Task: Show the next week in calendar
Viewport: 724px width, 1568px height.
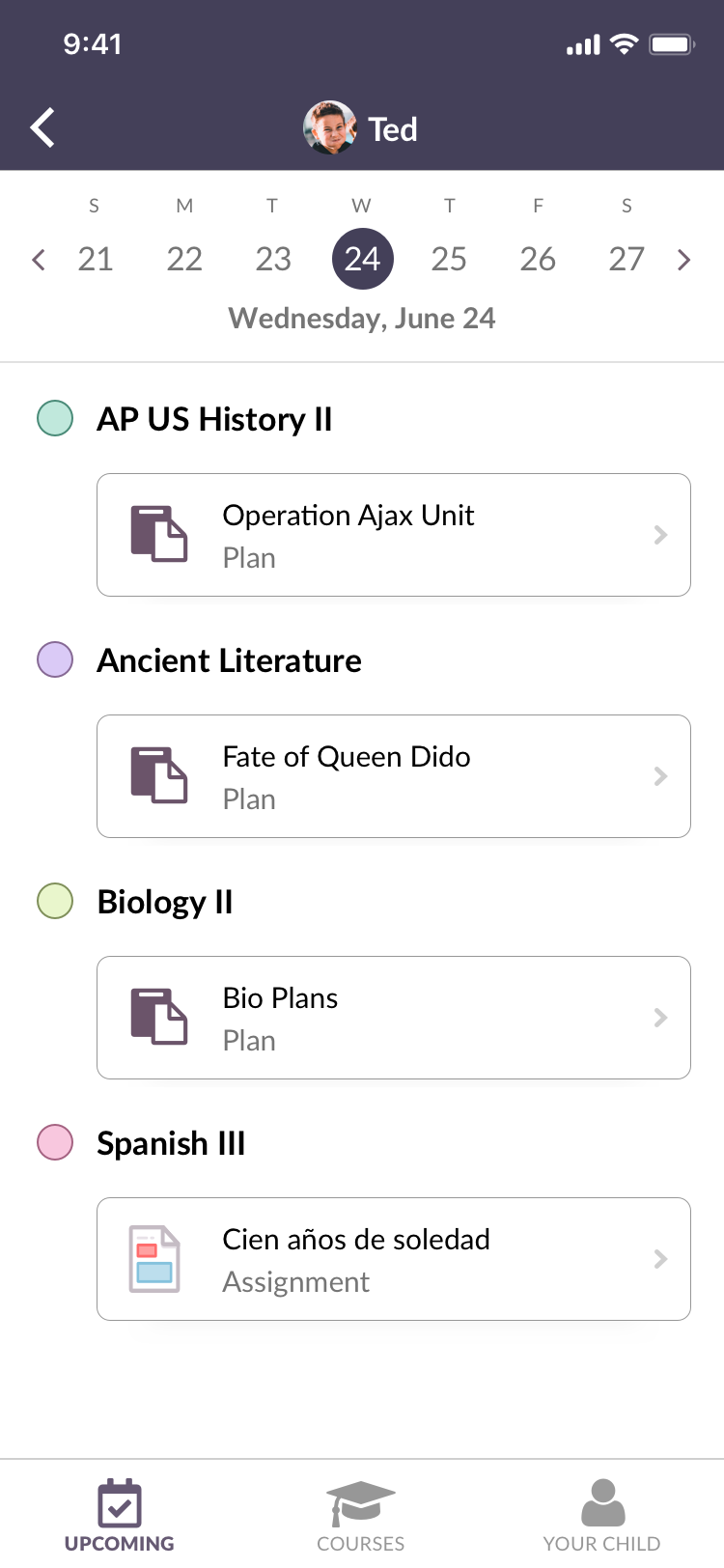Action: tap(684, 260)
